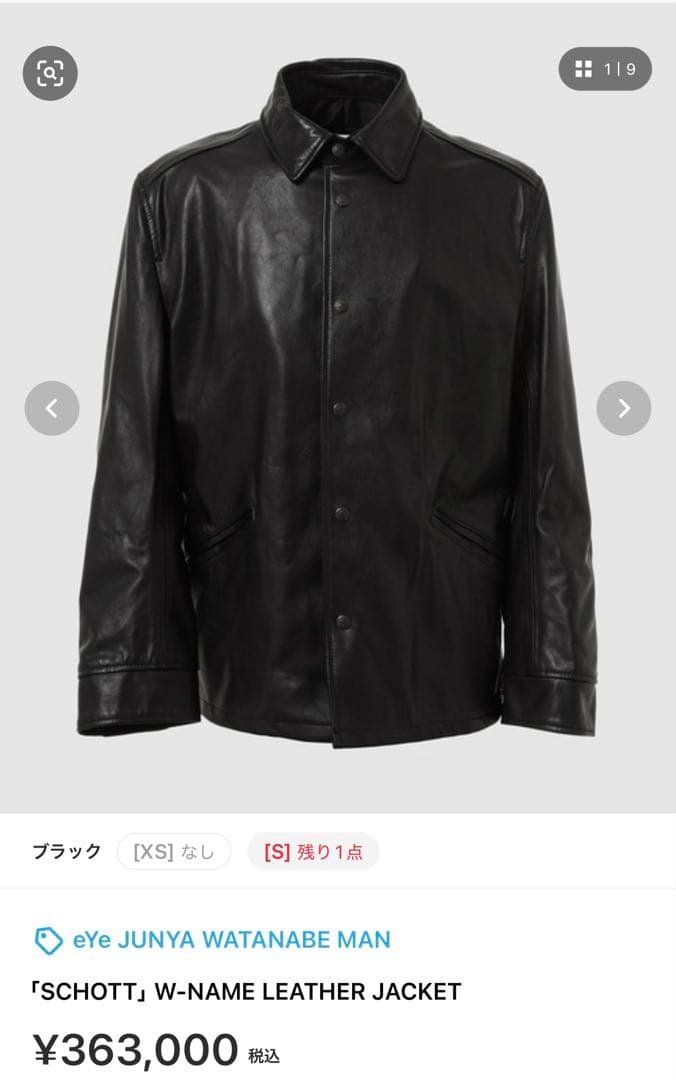The width and height of the screenshot is (676, 1080).
Task: Open image search for this jacket
Action: point(50,73)
